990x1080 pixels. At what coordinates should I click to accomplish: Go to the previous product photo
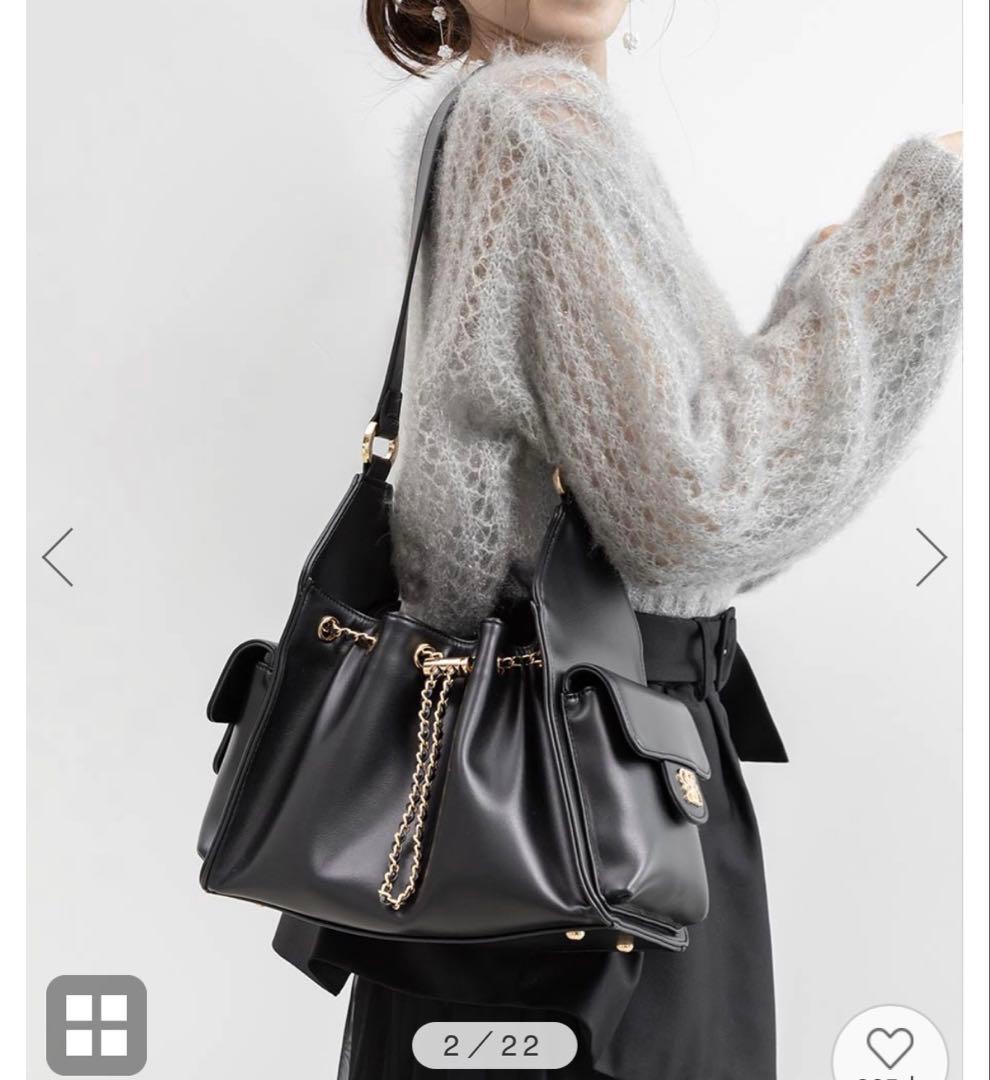58,557
